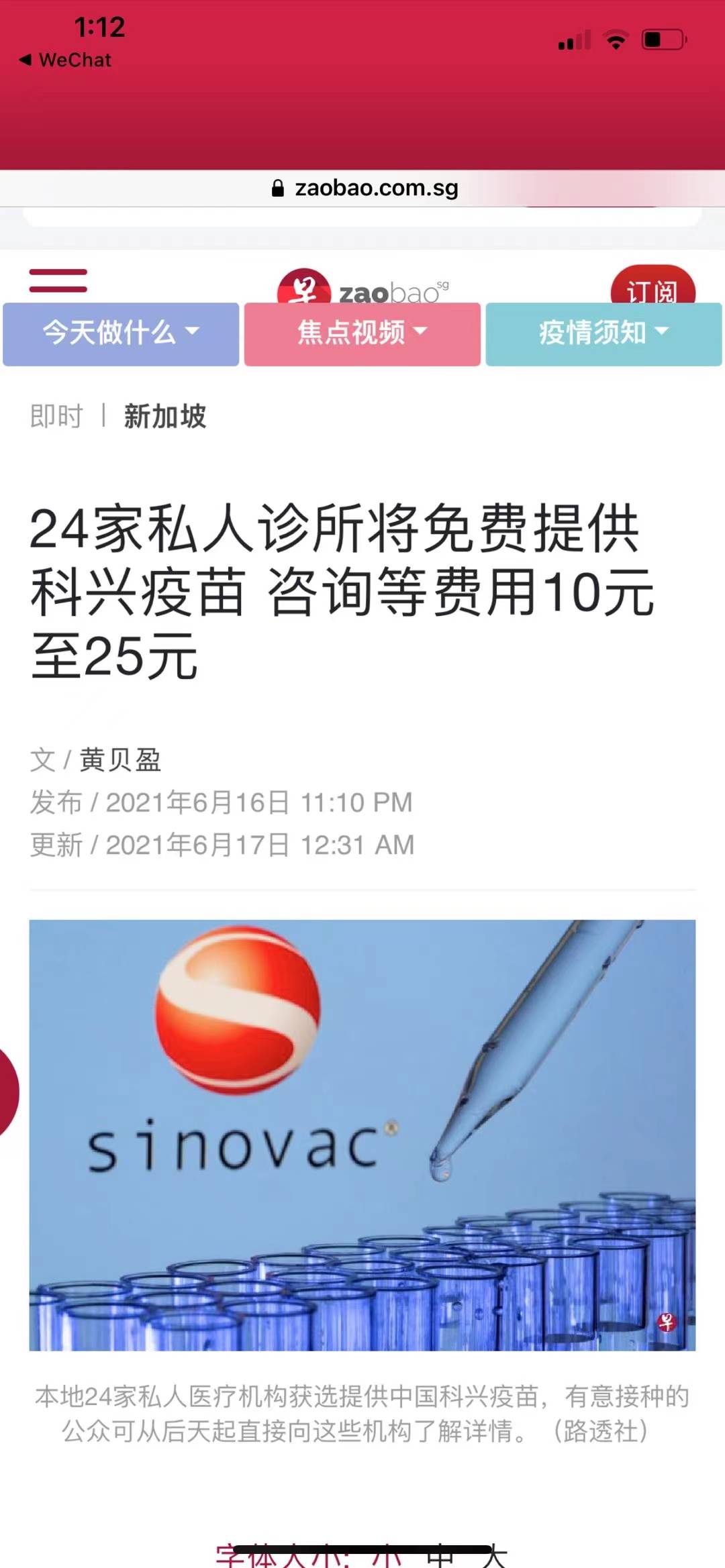Expand the 疫情须知 dropdown
This screenshot has width=725, height=1568.
point(603,333)
